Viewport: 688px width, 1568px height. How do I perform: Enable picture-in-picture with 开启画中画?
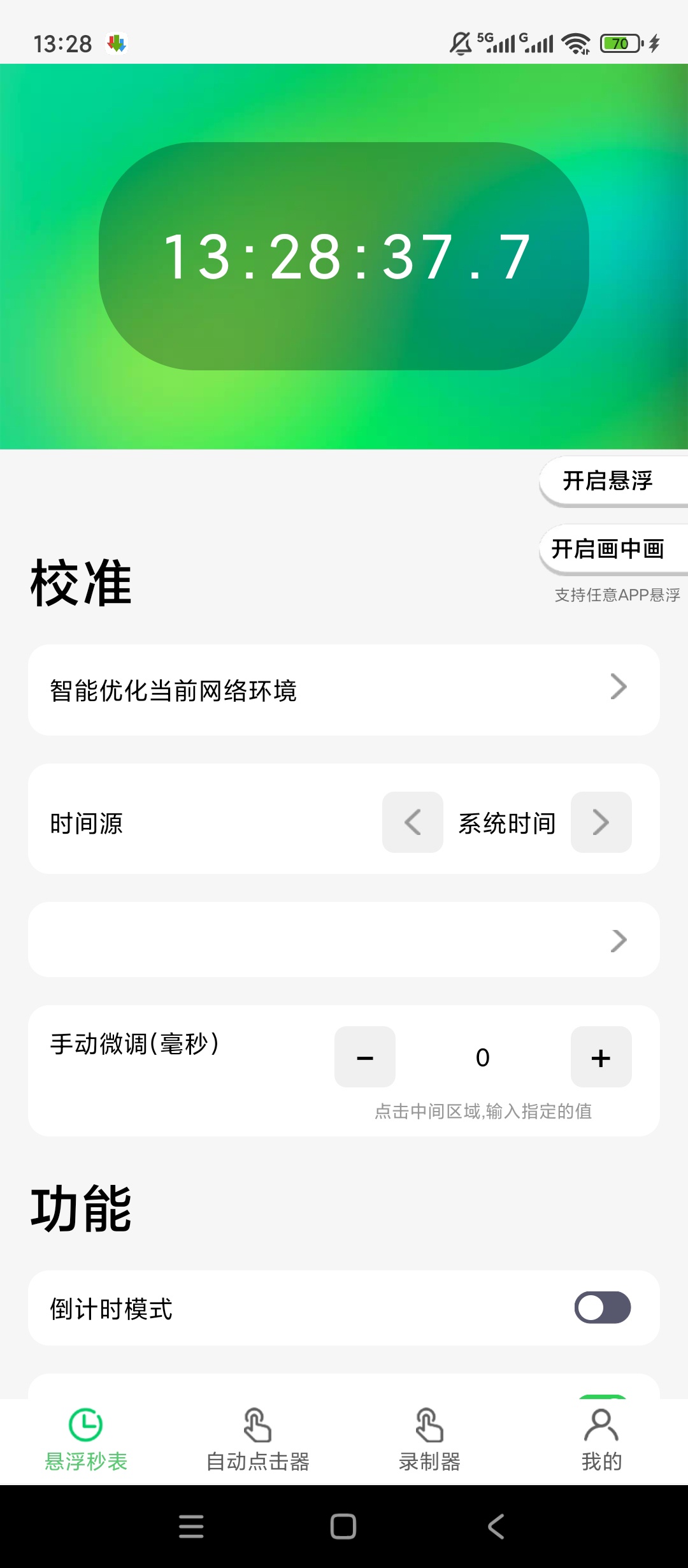(613, 549)
